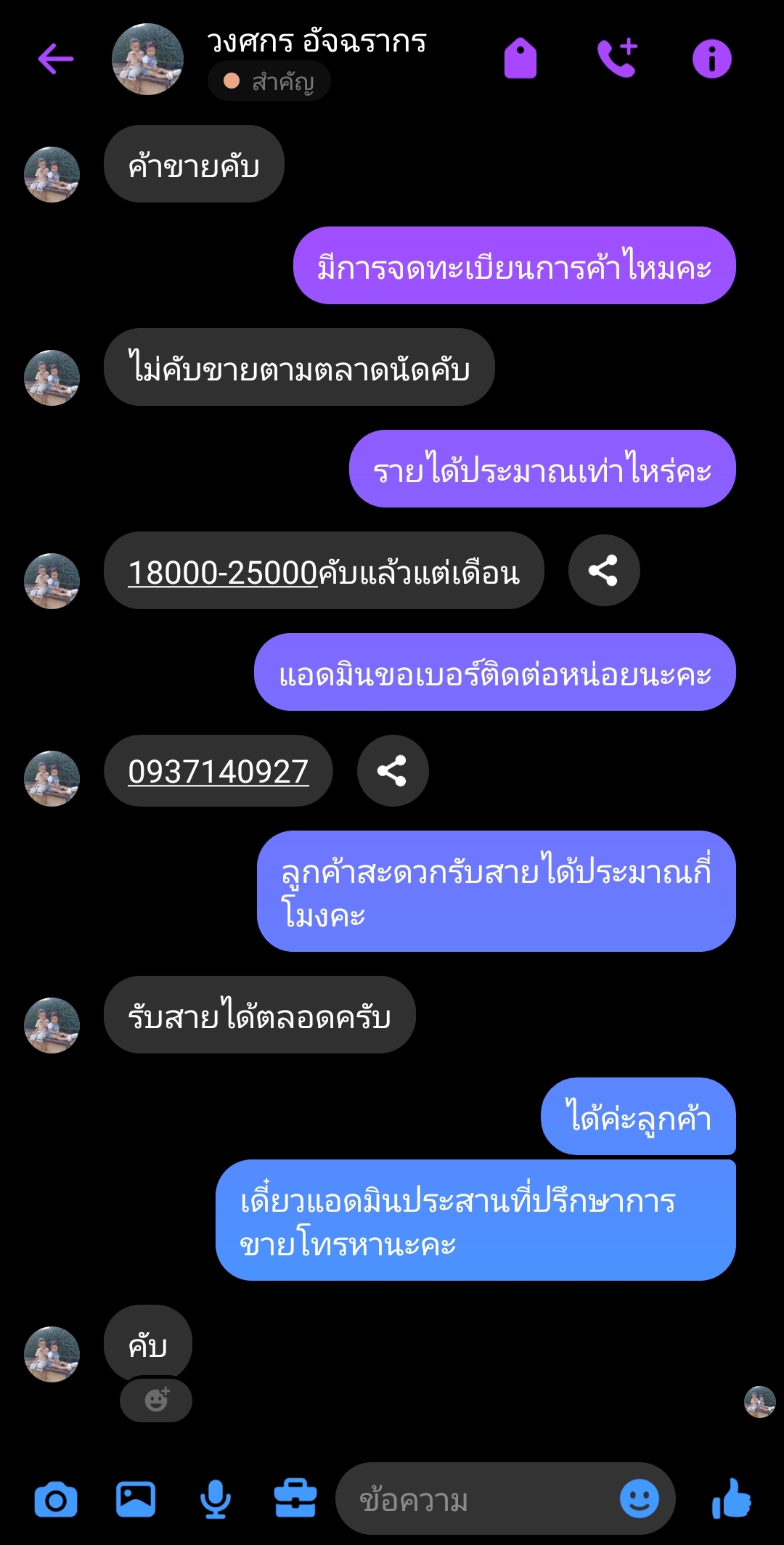Screen dimensions: 784x1545
Task: Open the photo gallery picker
Action: [x=136, y=1500]
